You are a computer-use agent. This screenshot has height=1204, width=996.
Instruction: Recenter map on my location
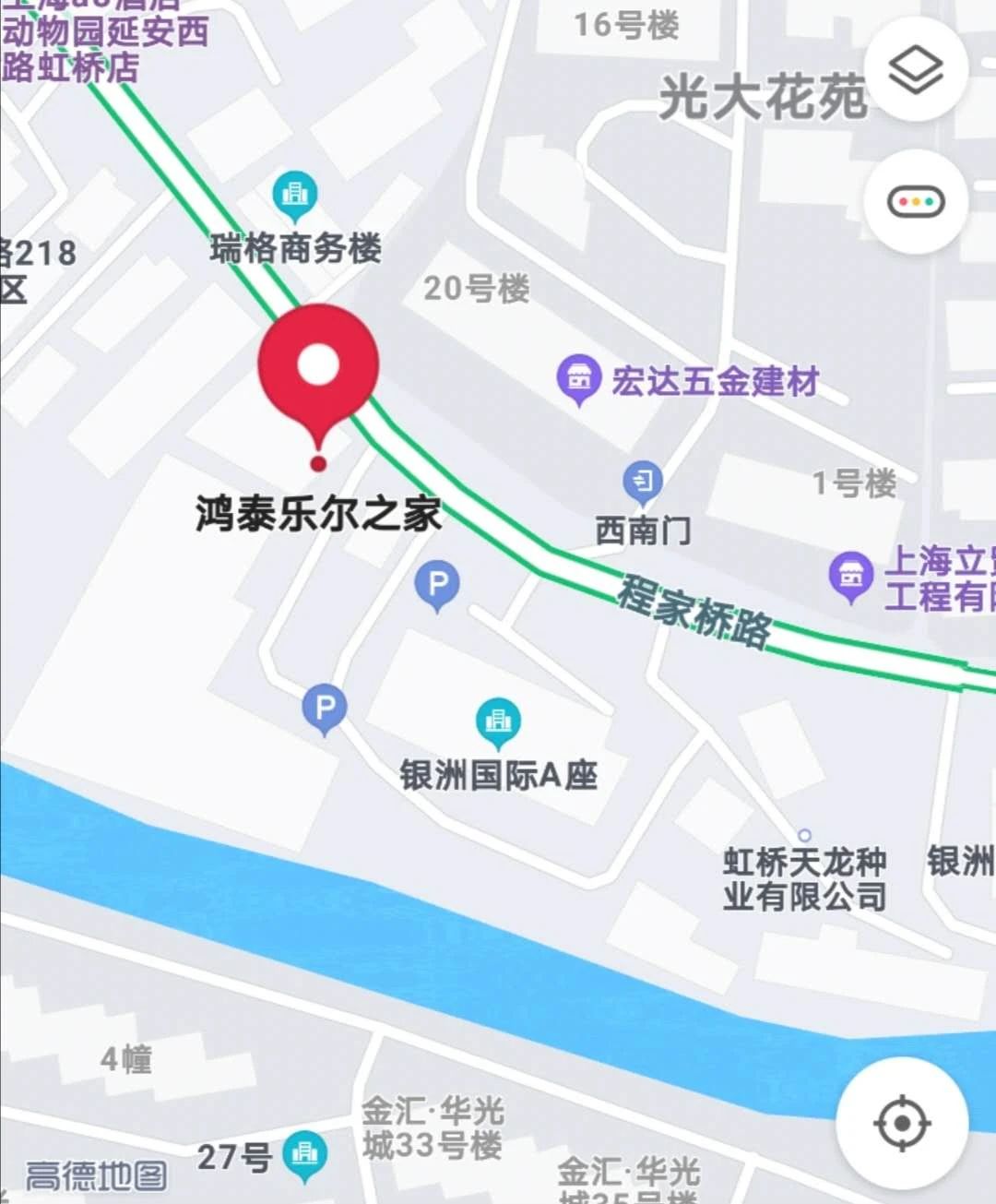tap(901, 1123)
